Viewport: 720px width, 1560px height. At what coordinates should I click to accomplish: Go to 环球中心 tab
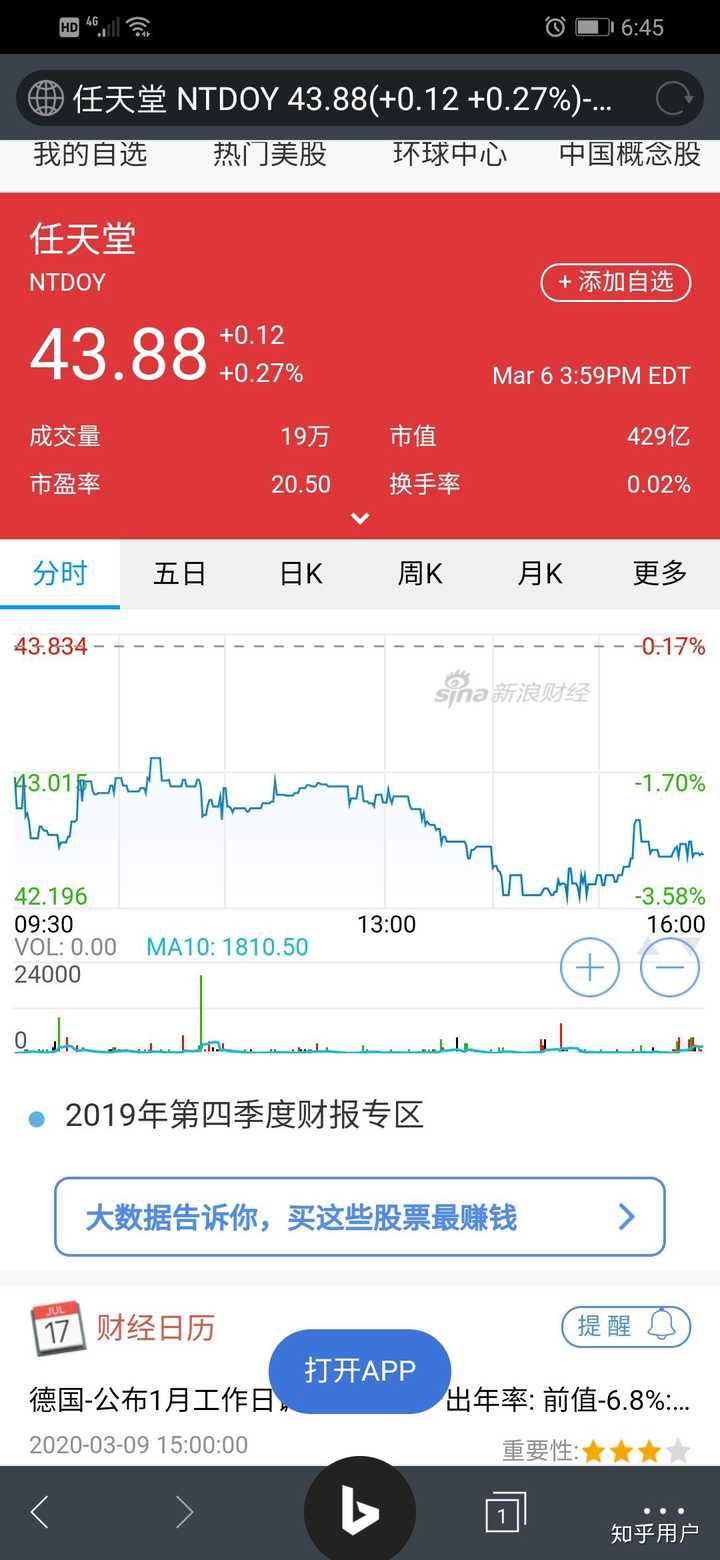click(x=450, y=154)
